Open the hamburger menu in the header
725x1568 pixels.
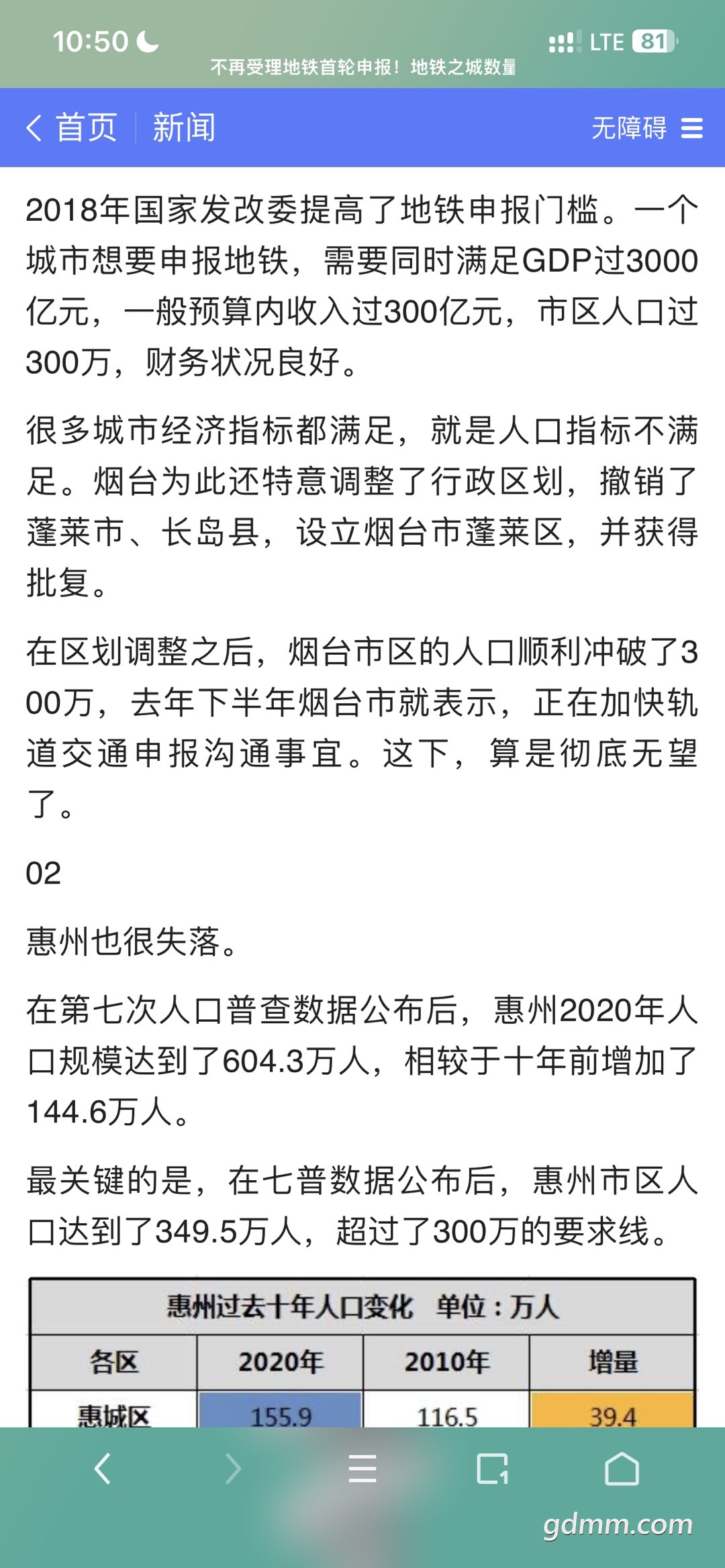click(691, 127)
